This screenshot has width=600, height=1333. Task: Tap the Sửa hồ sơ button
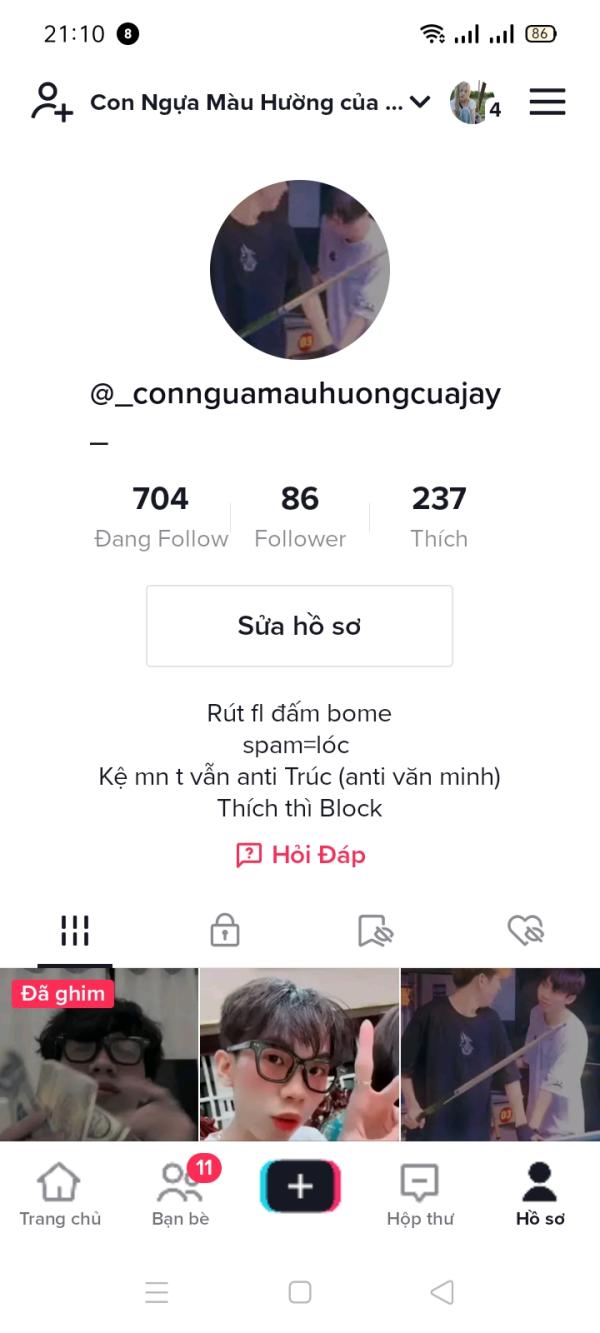299,626
